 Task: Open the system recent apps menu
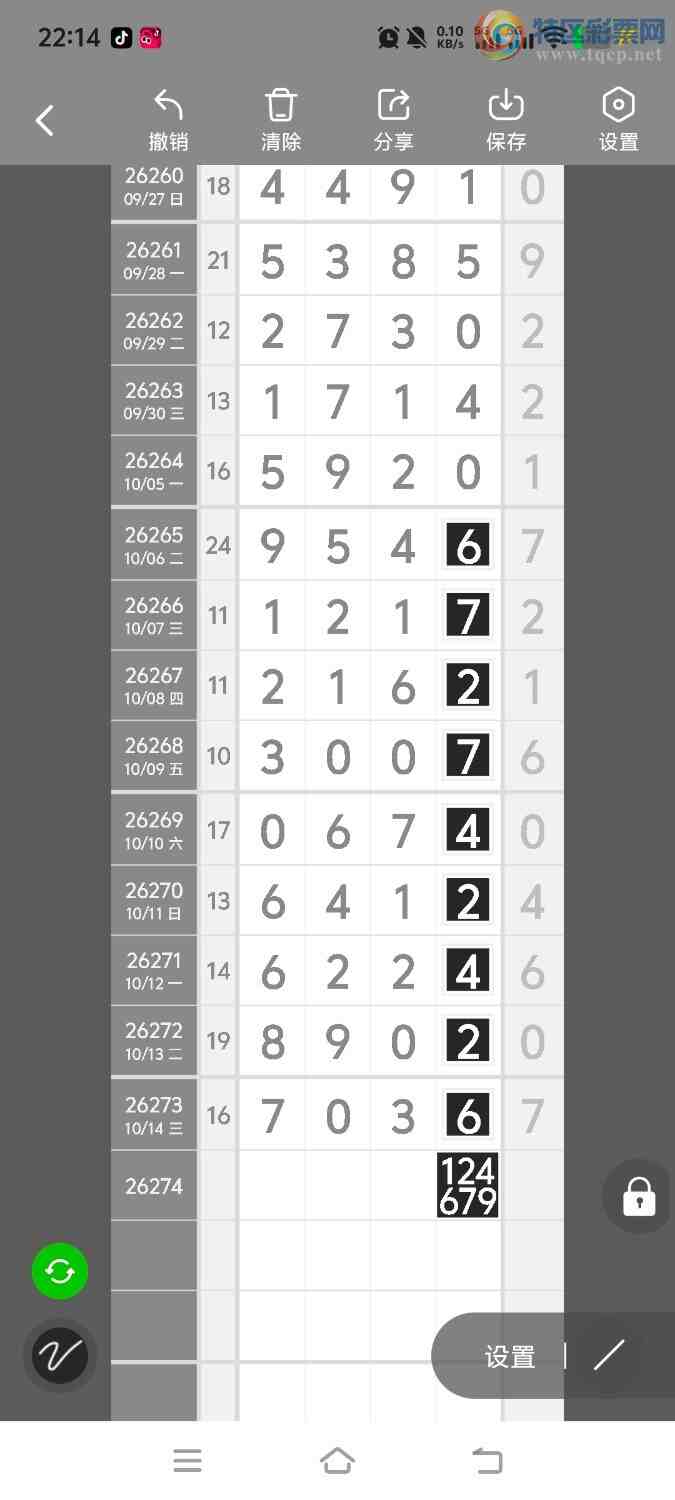click(x=187, y=1461)
